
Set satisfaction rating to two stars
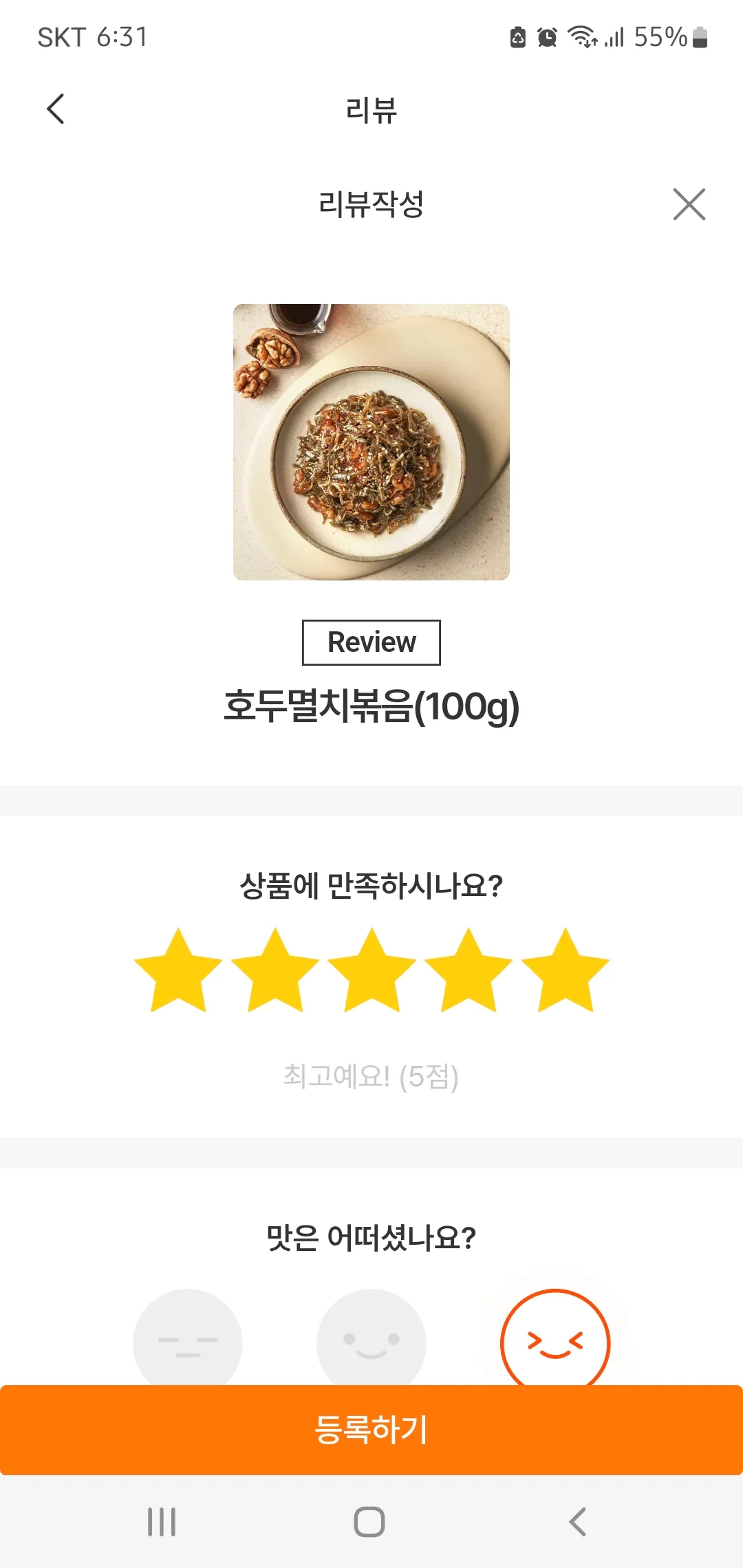(x=275, y=970)
